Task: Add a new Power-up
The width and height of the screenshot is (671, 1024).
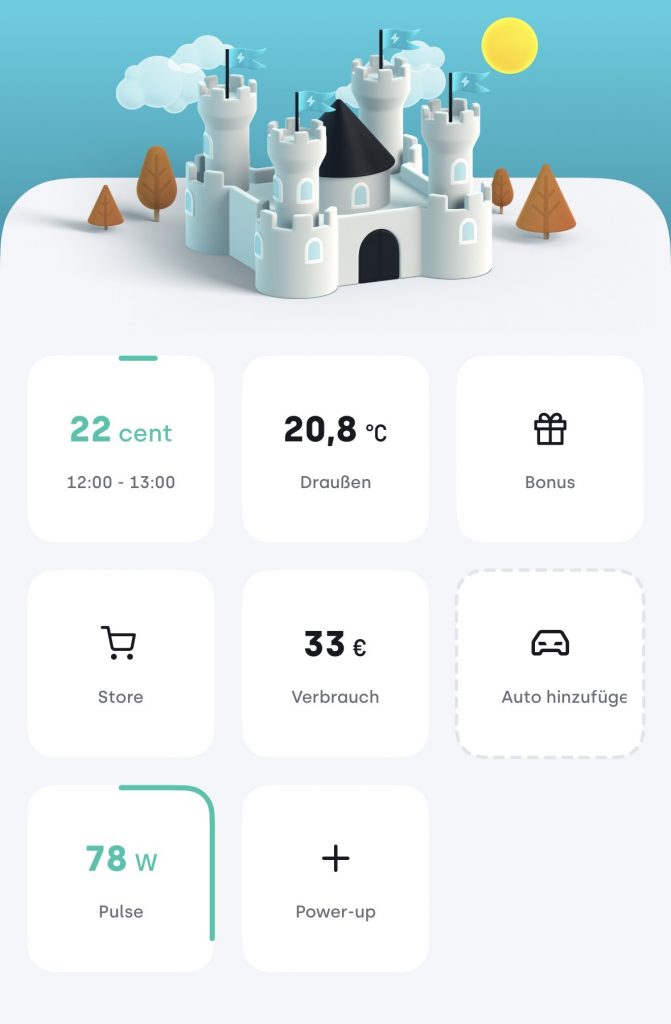Action: click(335, 878)
